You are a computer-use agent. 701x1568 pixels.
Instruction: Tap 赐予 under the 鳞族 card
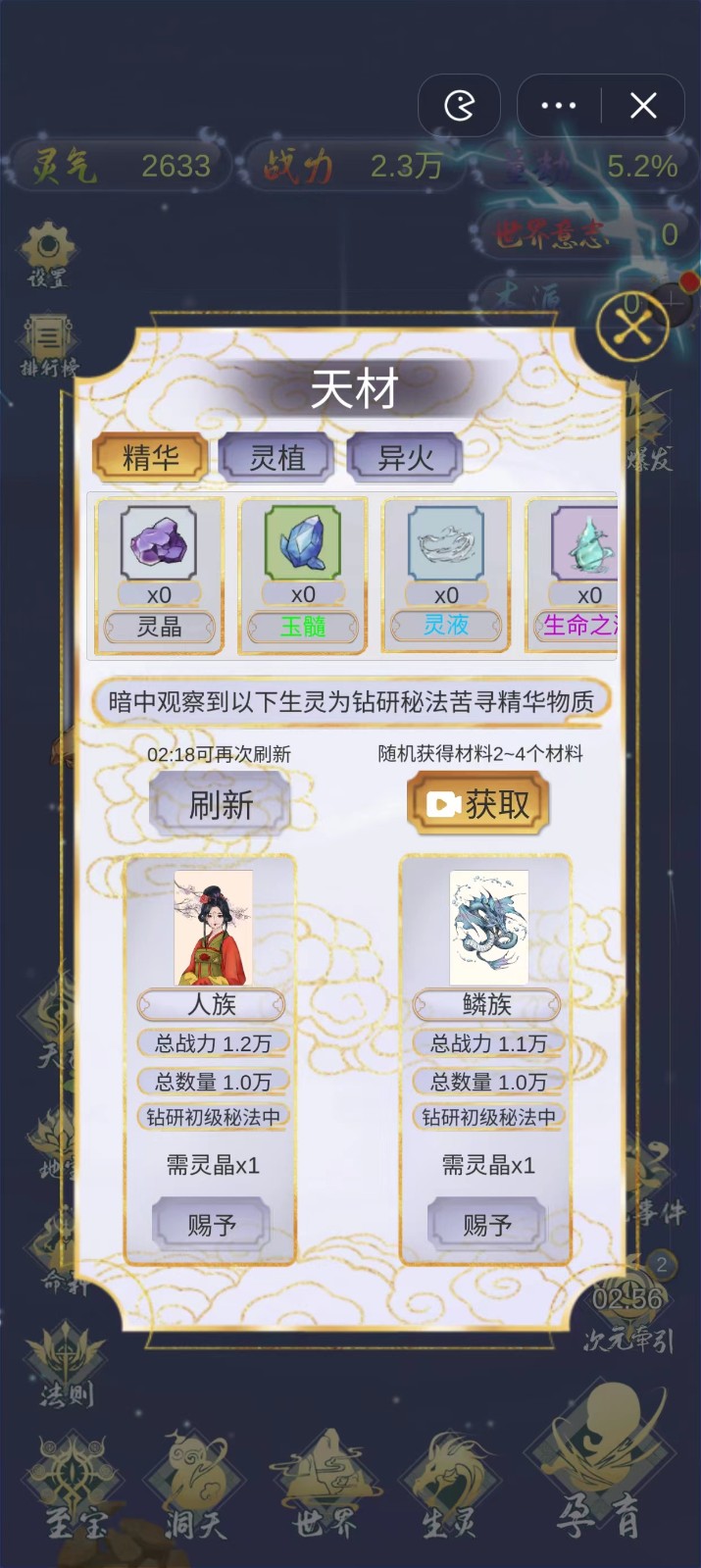tap(487, 1225)
